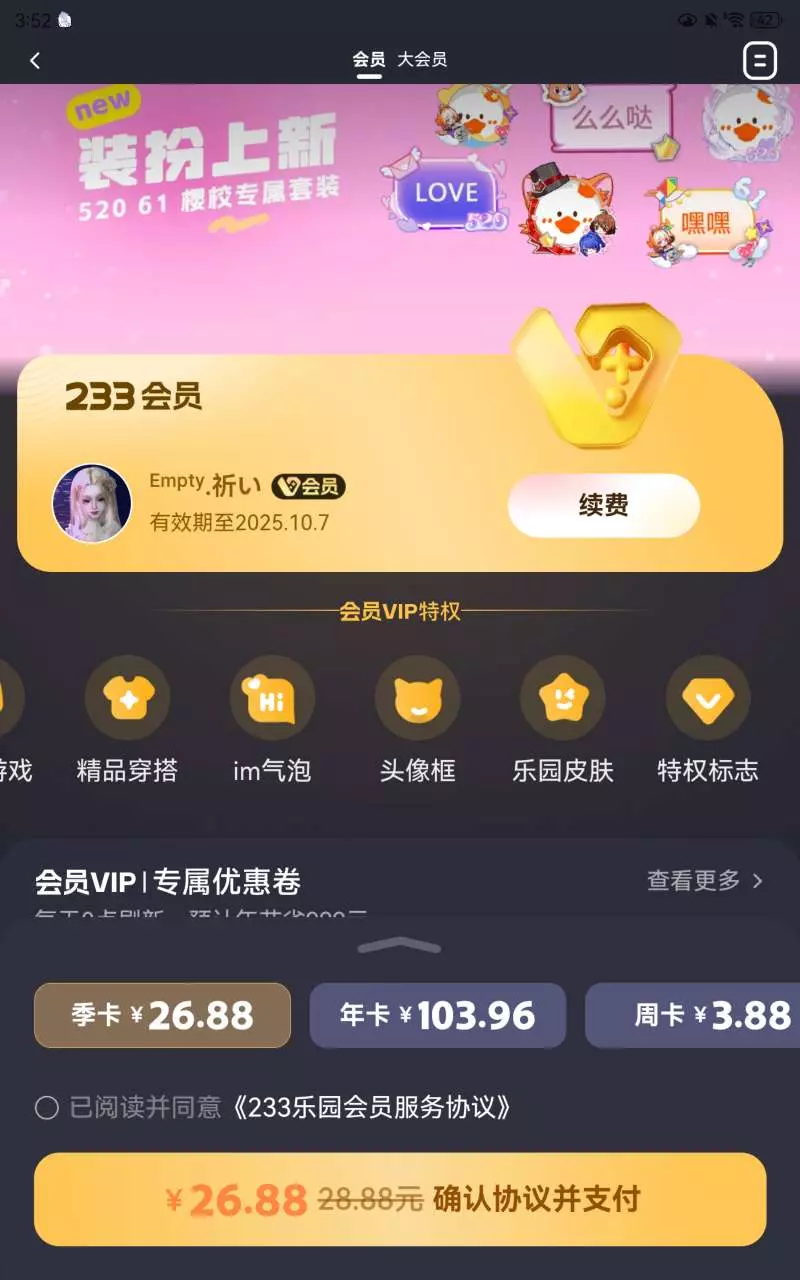800x1280 pixels.
Task: Choose the 年卡 ¥103.96 plan
Action: pyautogui.click(x=437, y=1015)
